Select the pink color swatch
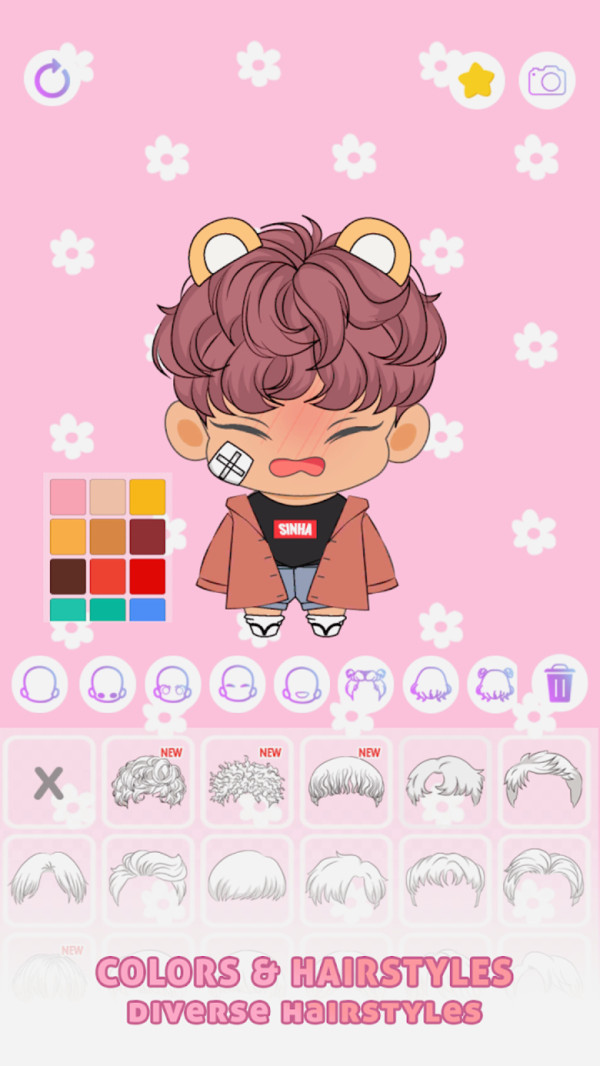This screenshot has height=1066, width=600. point(68,497)
